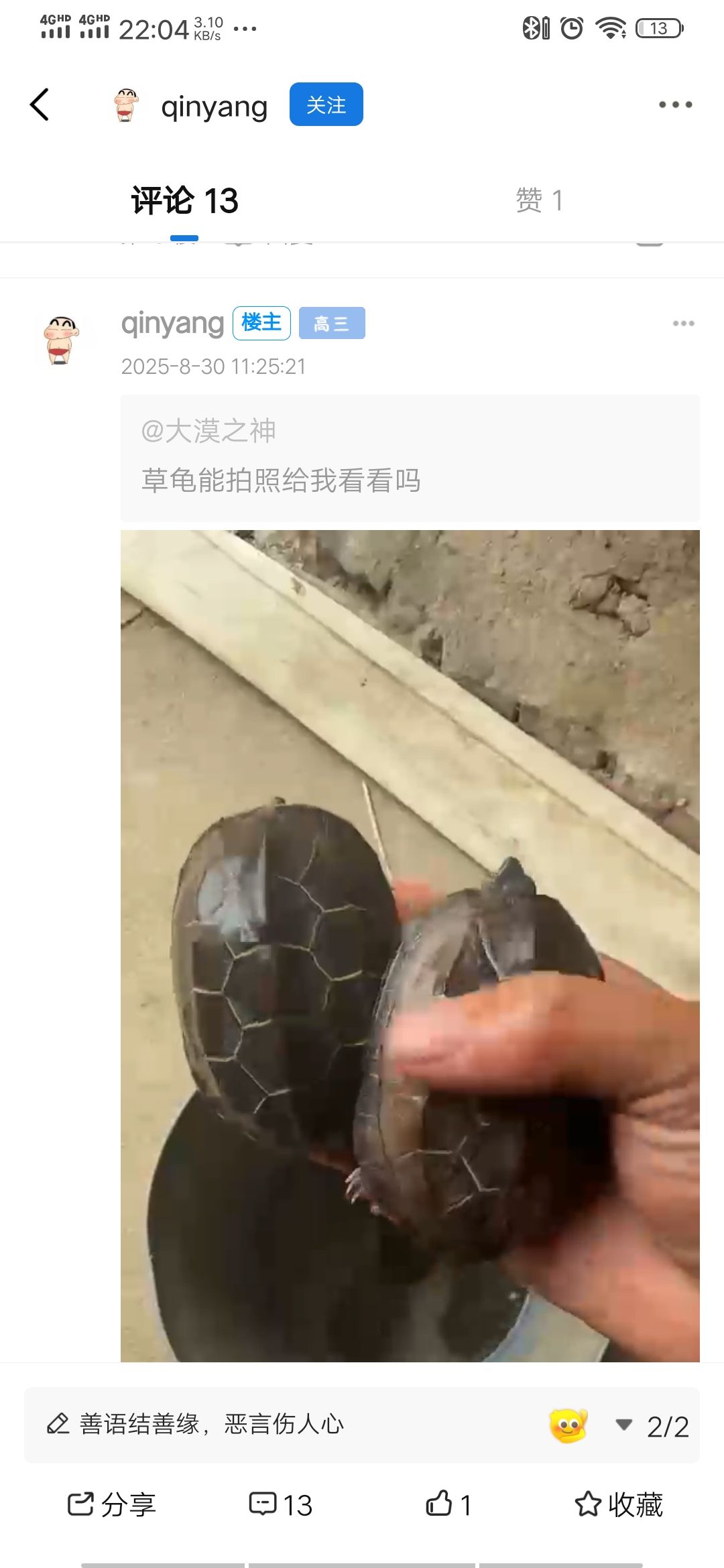Open qinyang's avatar beside the comment

point(61,339)
